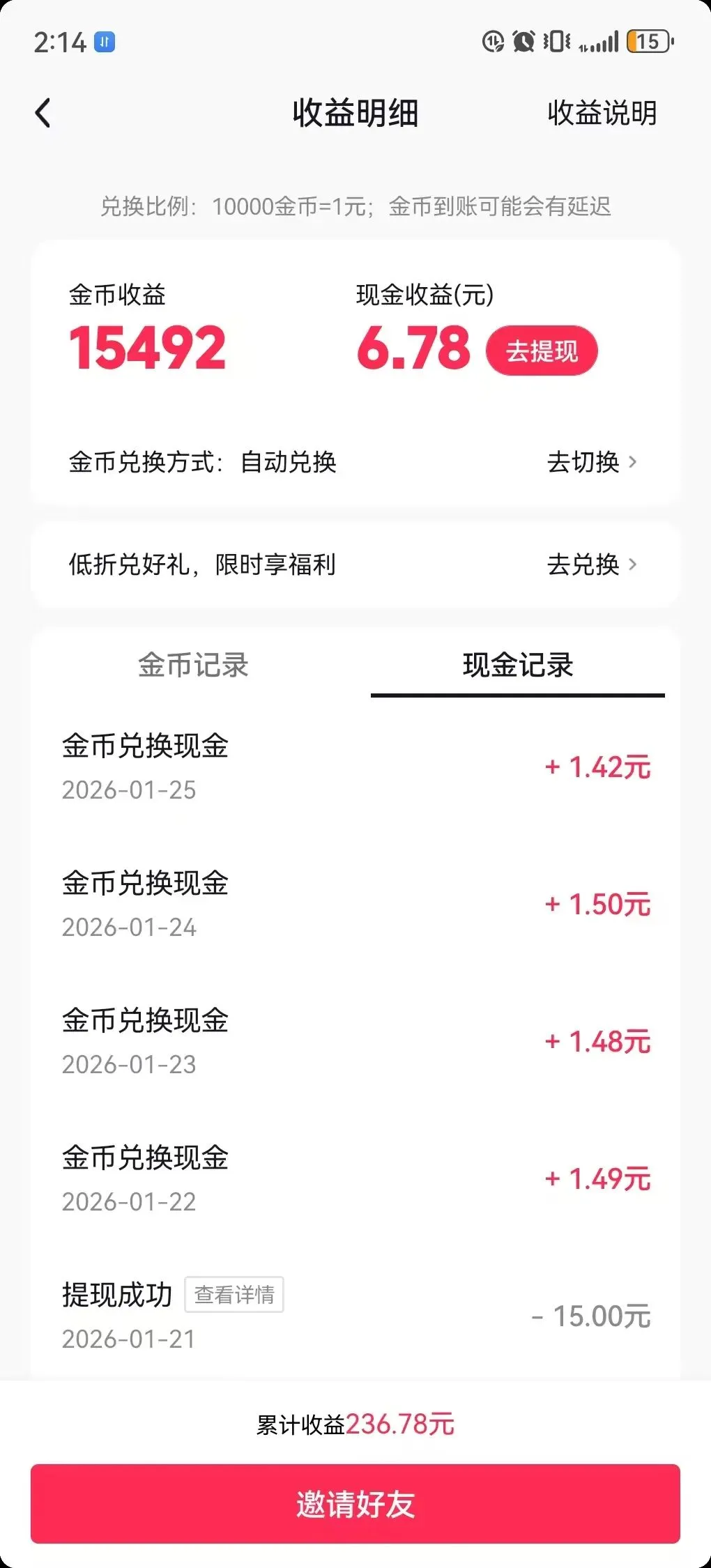Select the 现金记录 tab
The width and height of the screenshot is (711, 1568).
coord(517,665)
